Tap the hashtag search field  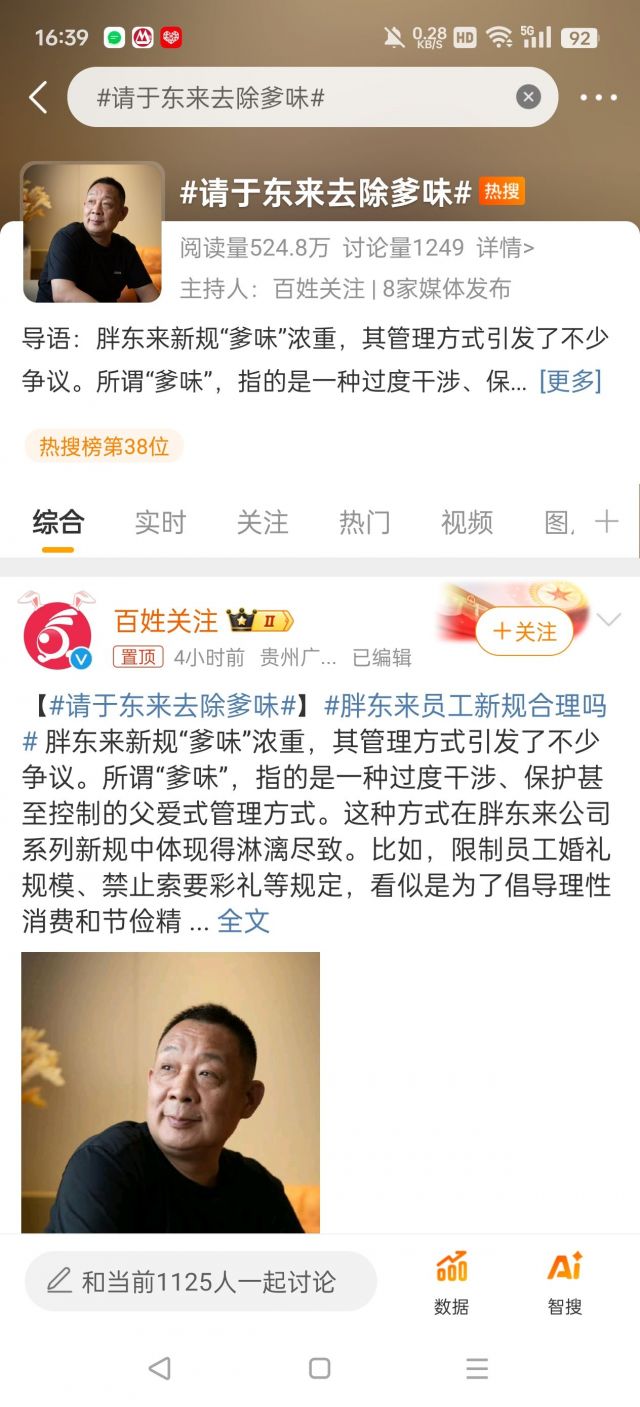300,97
